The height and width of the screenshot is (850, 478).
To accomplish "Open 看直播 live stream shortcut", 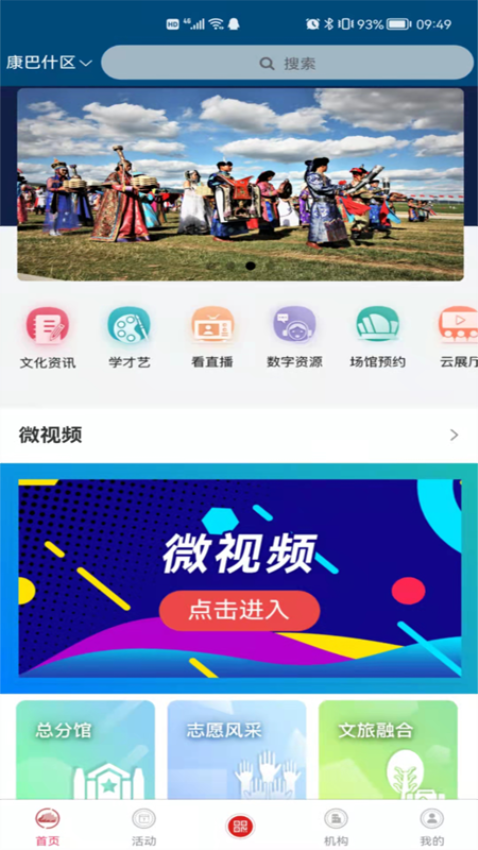I will pos(212,338).
